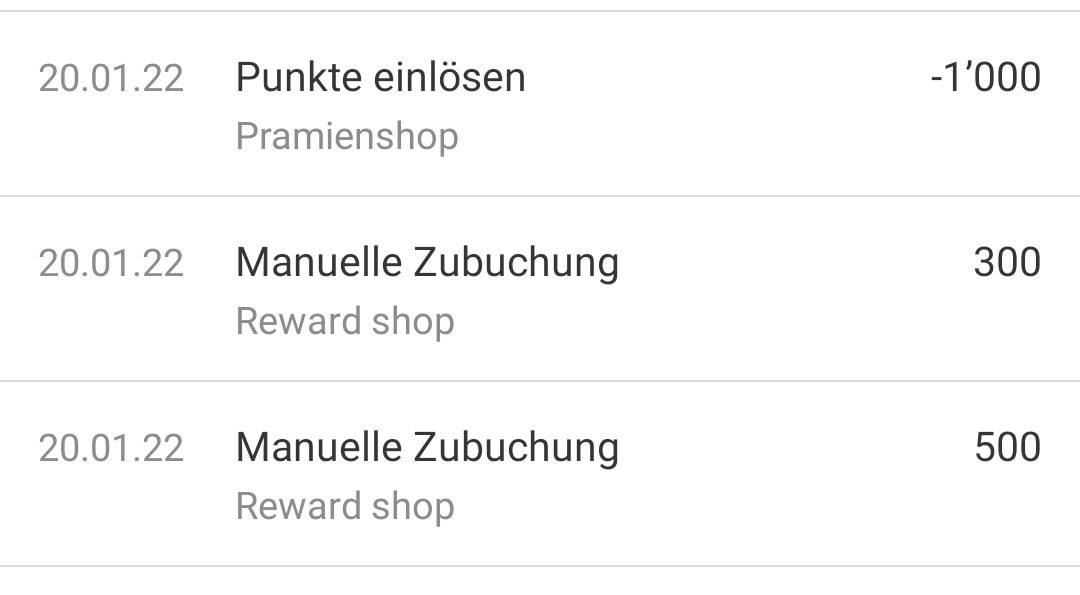
Task: Open the Manuelle Zubuchung entry worth 300
Action: pos(540,289)
